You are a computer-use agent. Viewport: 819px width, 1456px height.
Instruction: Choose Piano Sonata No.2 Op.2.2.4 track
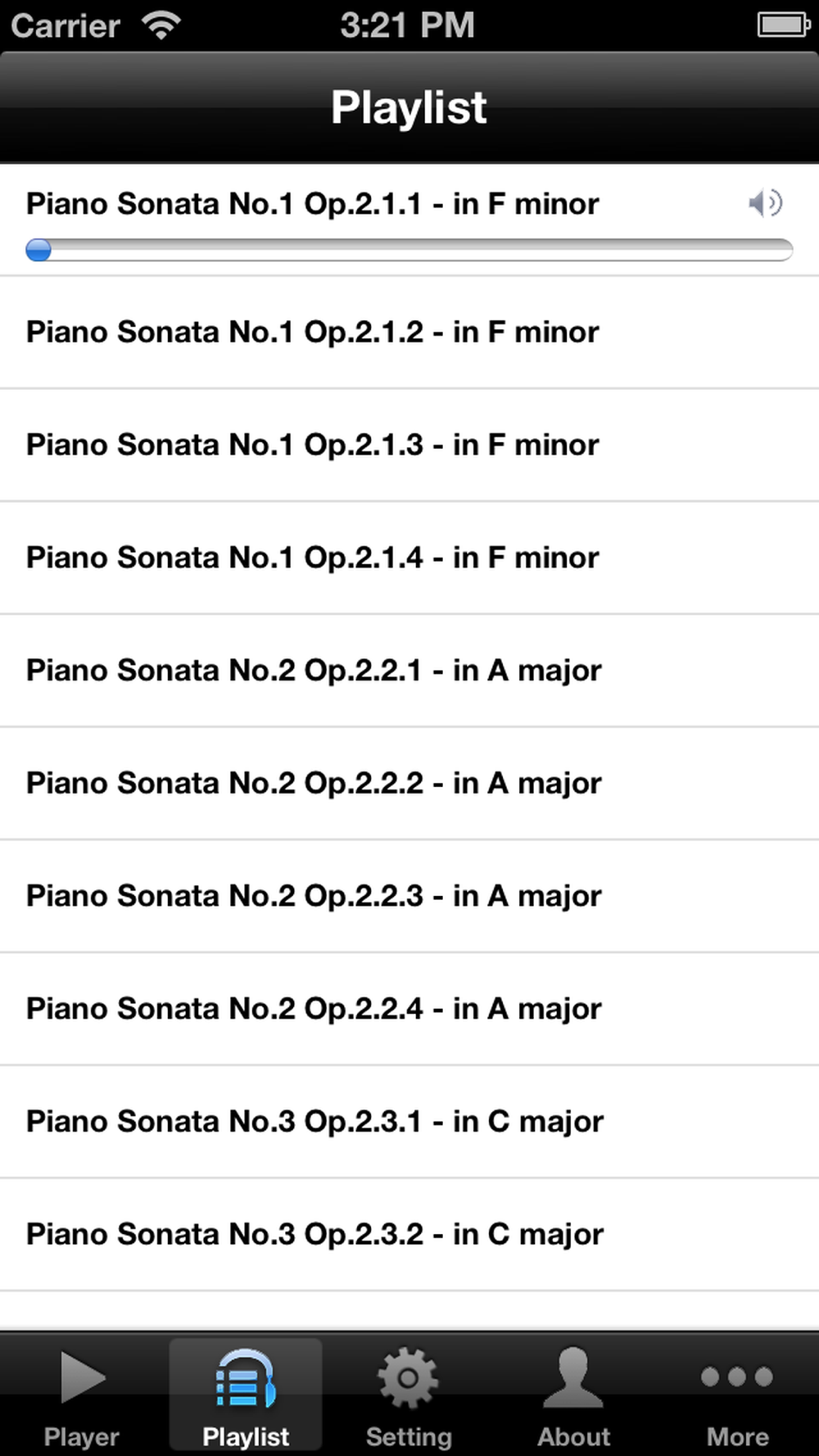coord(409,1009)
